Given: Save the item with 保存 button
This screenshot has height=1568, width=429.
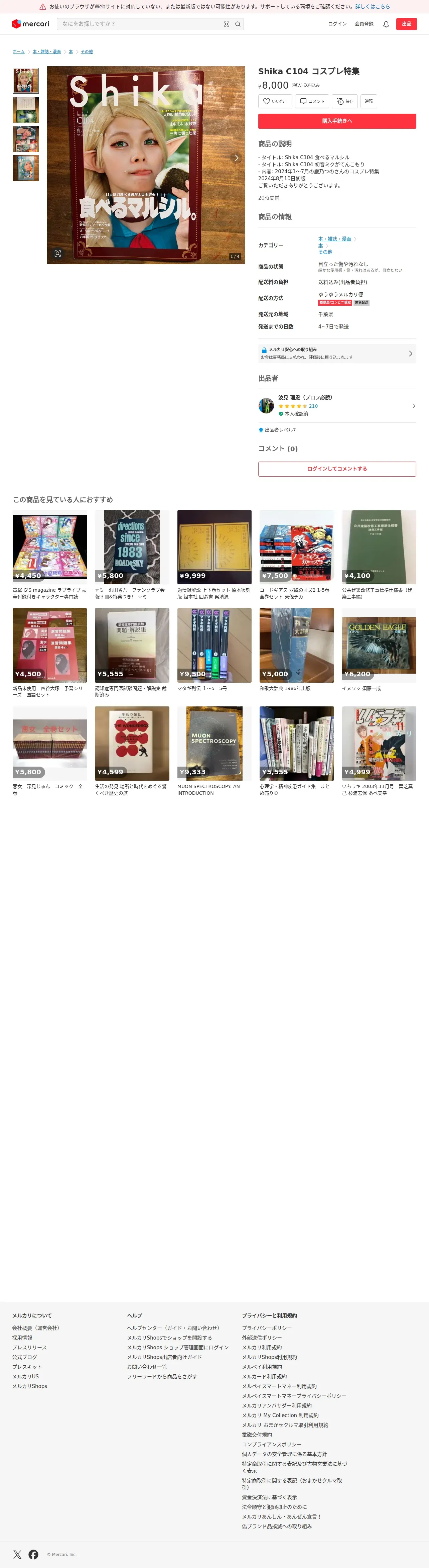Looking at the screenshot, I should click(x=345, y=101).
